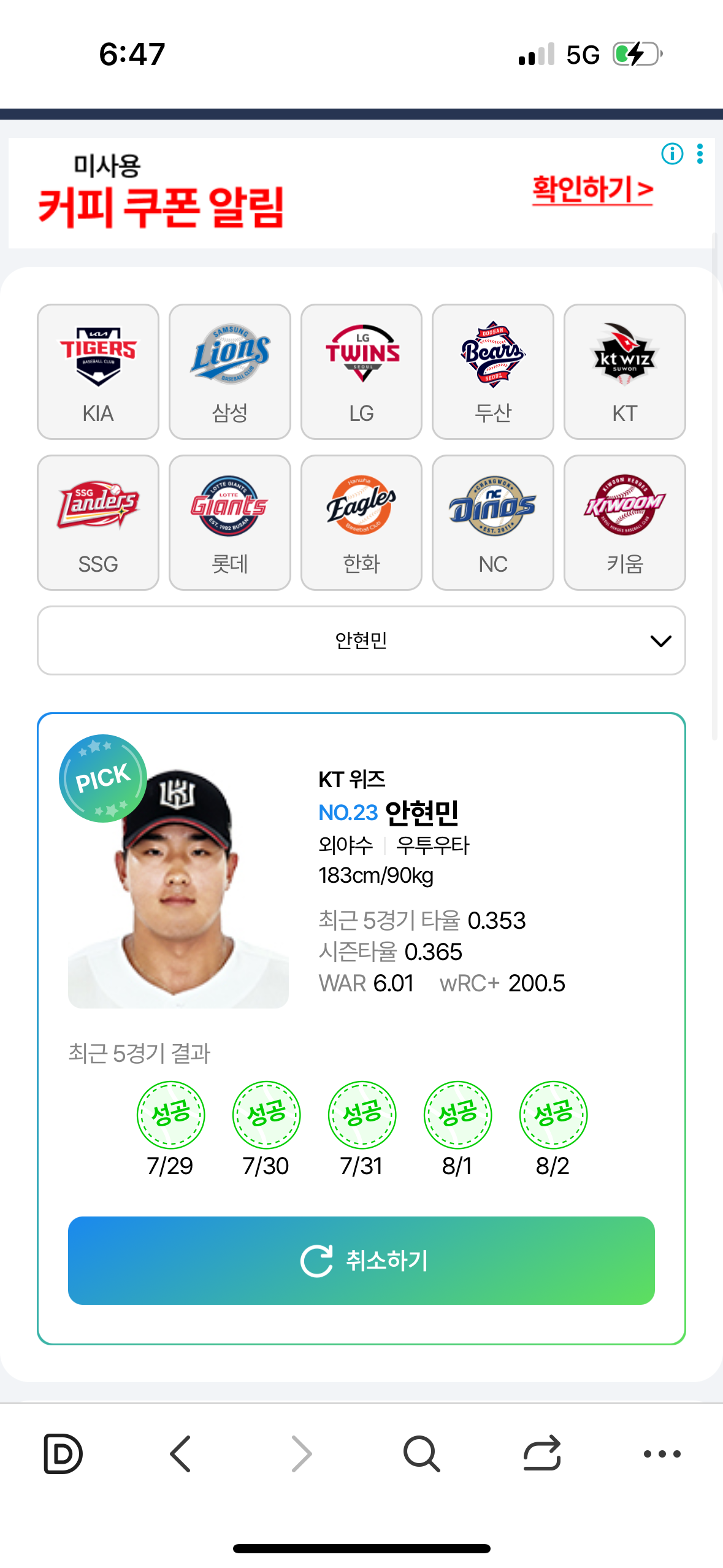Open the ad options three-dot menu
Screen dimensions: 723x1568
click(700, 153)
